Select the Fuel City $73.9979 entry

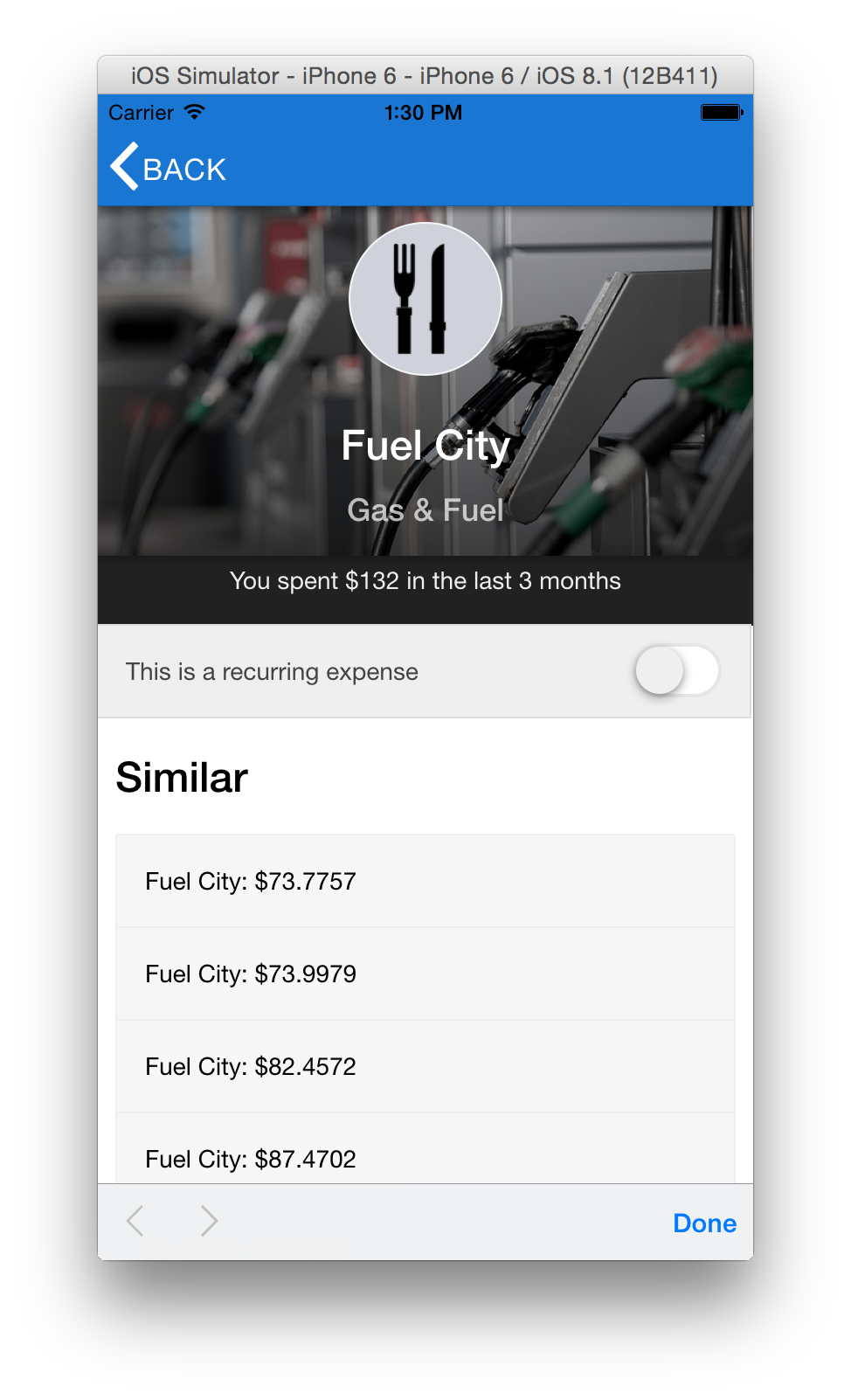(425, 974)
